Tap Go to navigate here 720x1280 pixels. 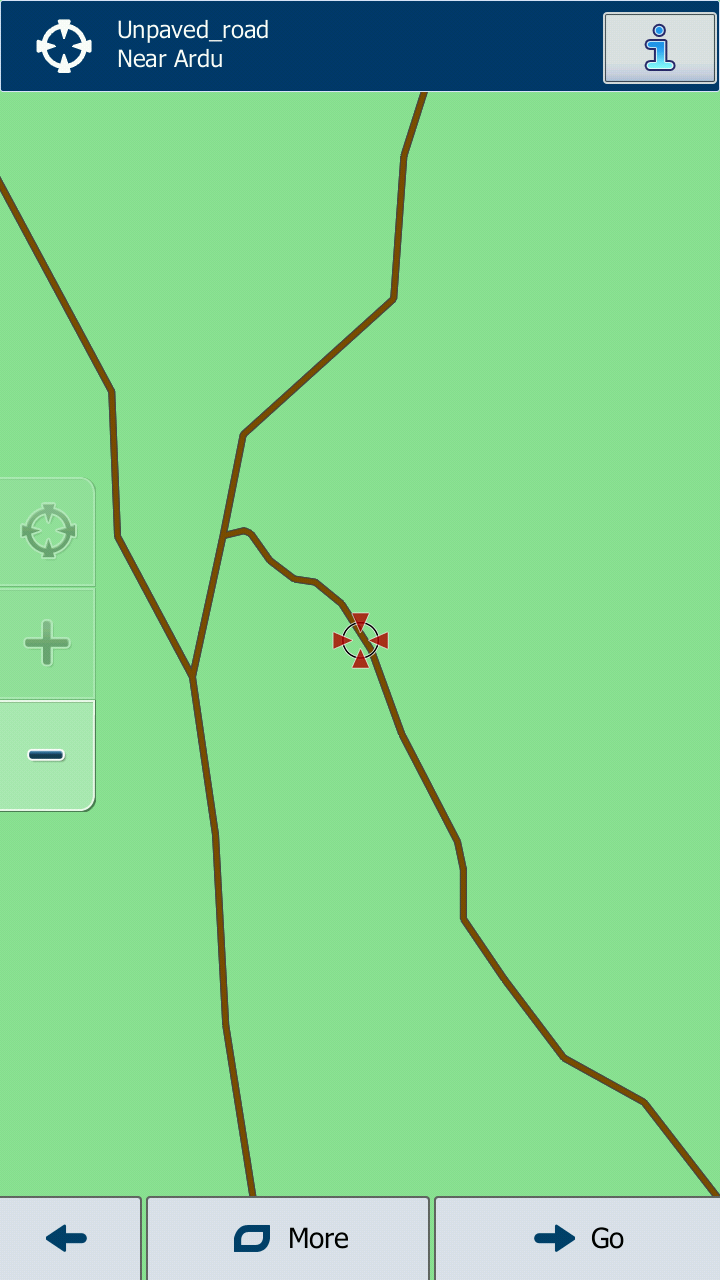(578, 1238)
